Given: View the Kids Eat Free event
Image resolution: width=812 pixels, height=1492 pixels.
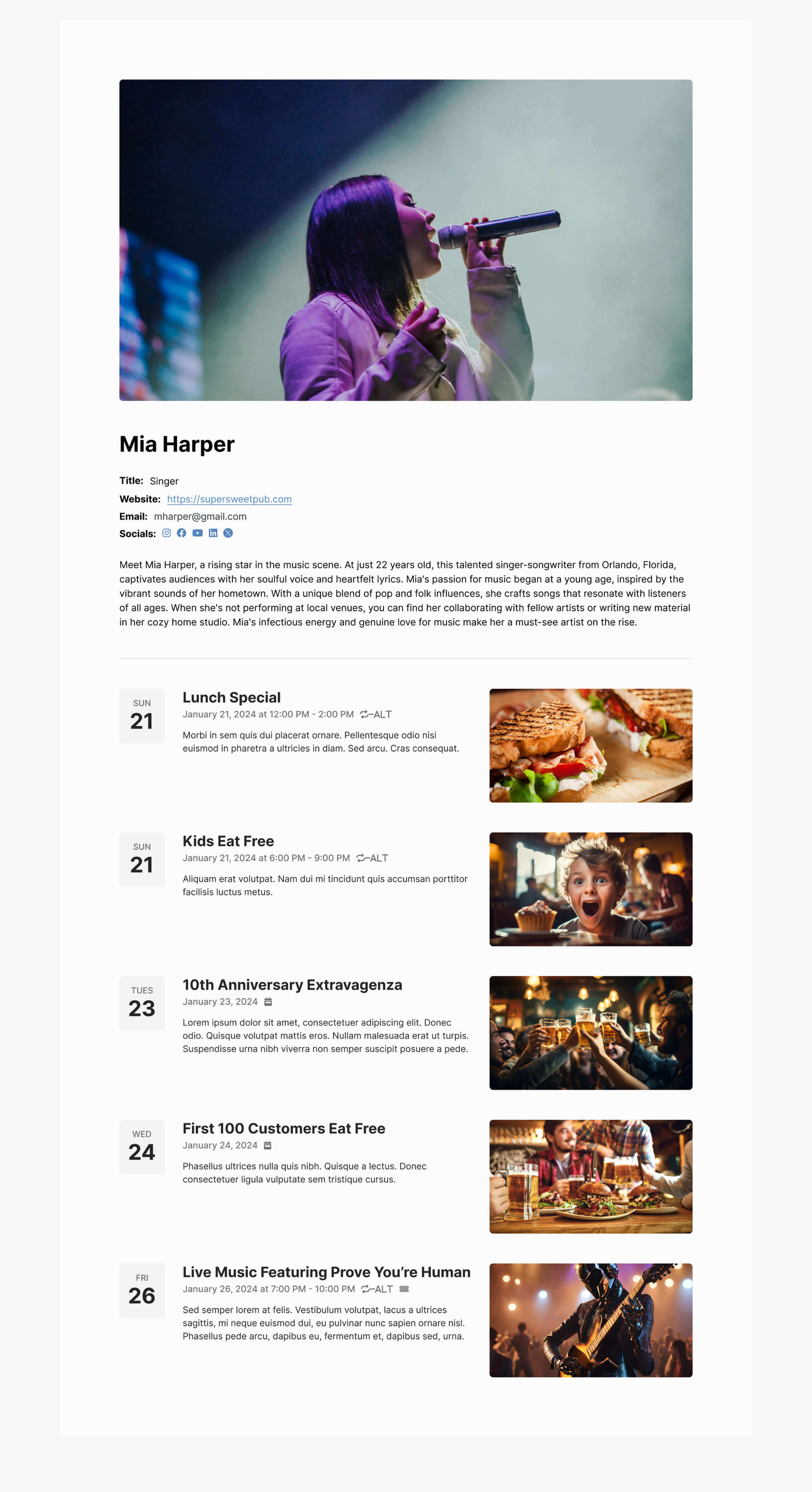Looking at the screenshot, I should pyautogui.click(x=228, y=841).
